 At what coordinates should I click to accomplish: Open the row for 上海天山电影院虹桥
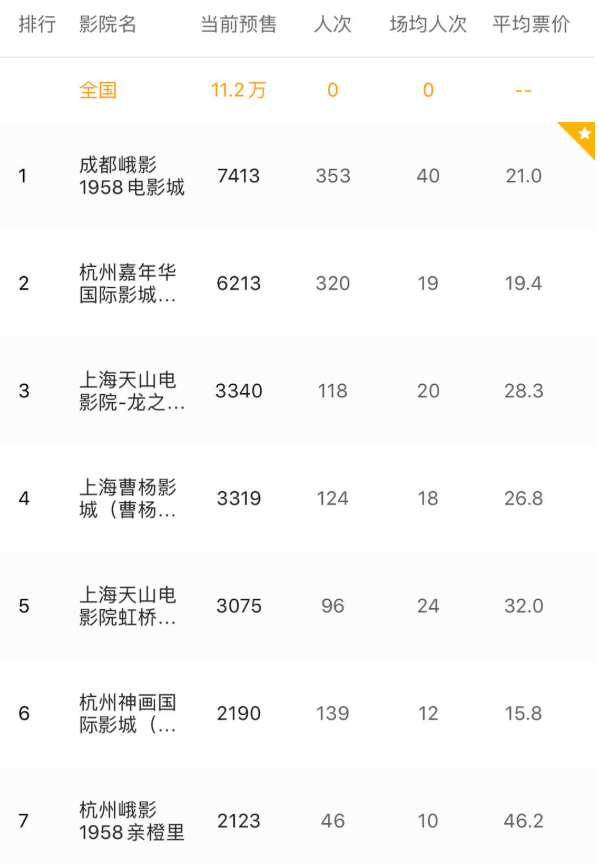pyautogui.click(x=130, y=606)
